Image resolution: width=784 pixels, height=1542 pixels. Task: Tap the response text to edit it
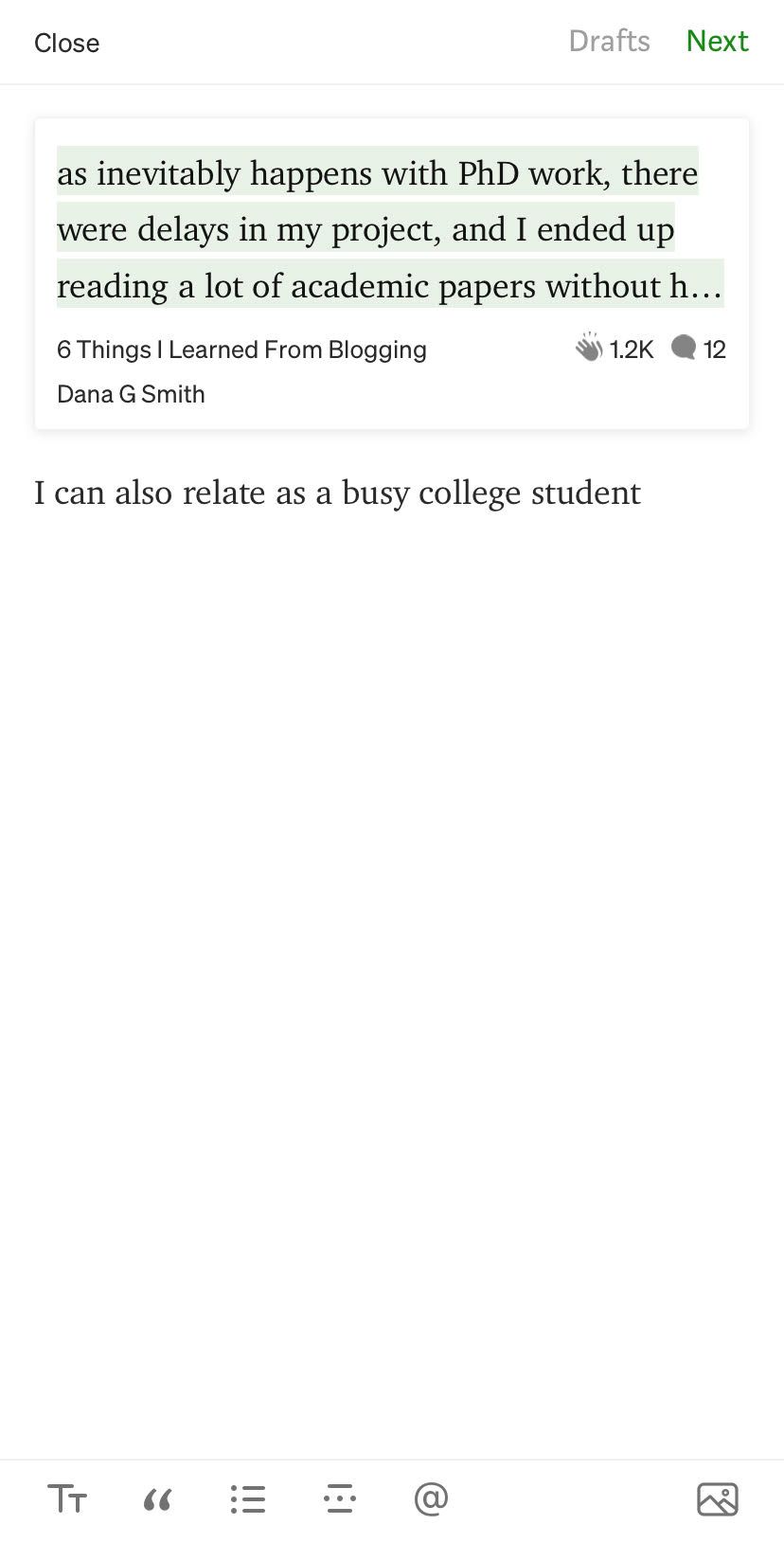click(337, 493)
